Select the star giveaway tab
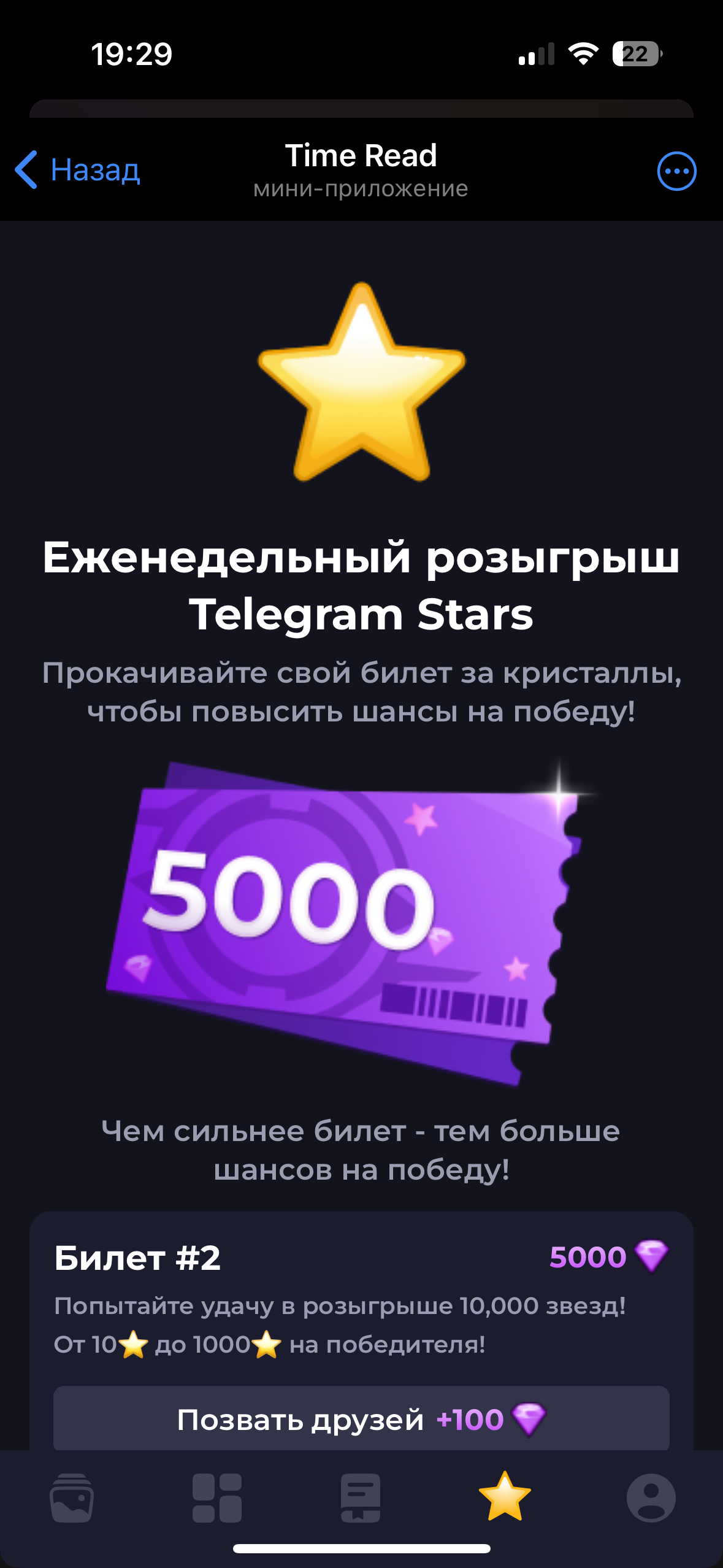723x1568 pixels. 504,1497
